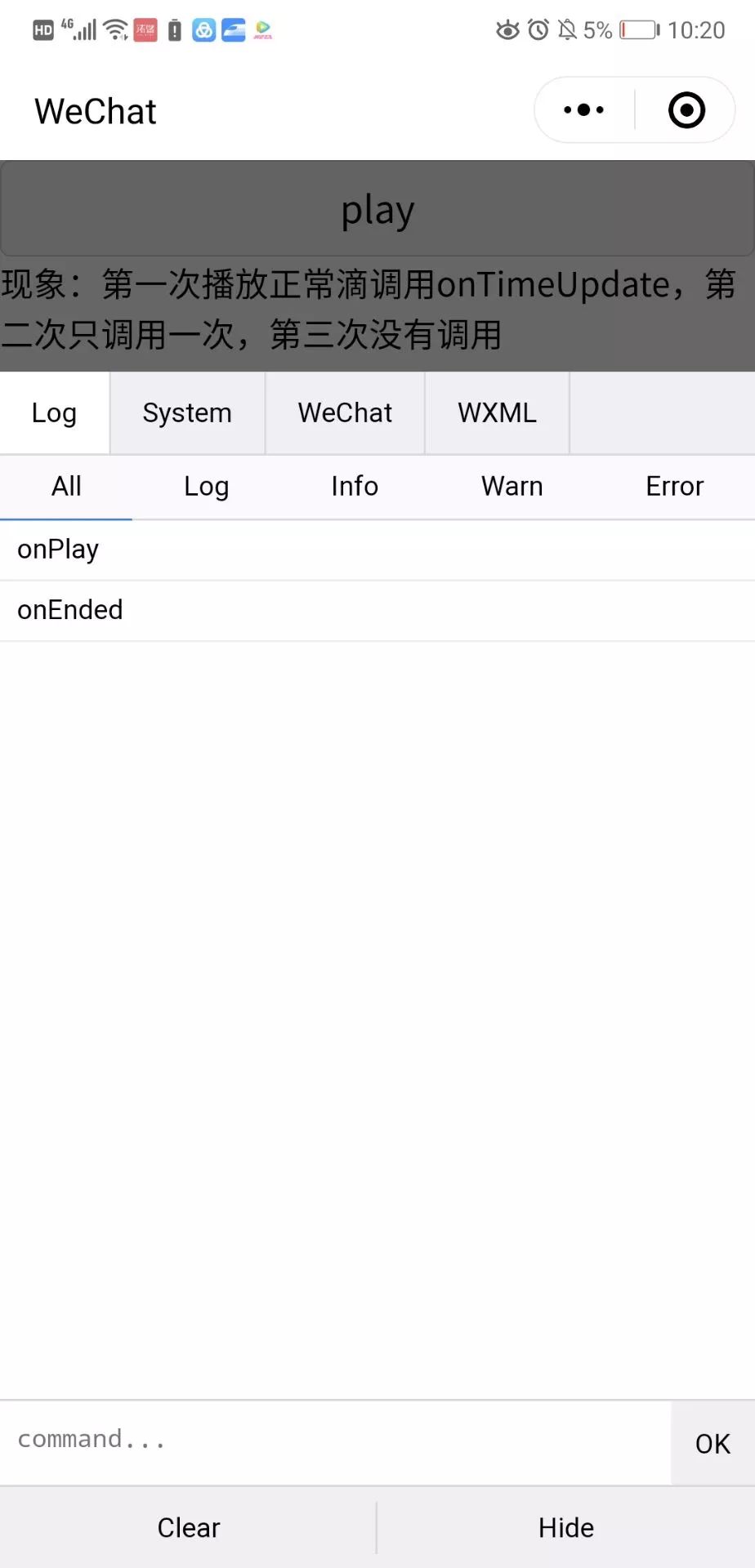
Task: Filter the console by Log level
Action: point(206,487)
